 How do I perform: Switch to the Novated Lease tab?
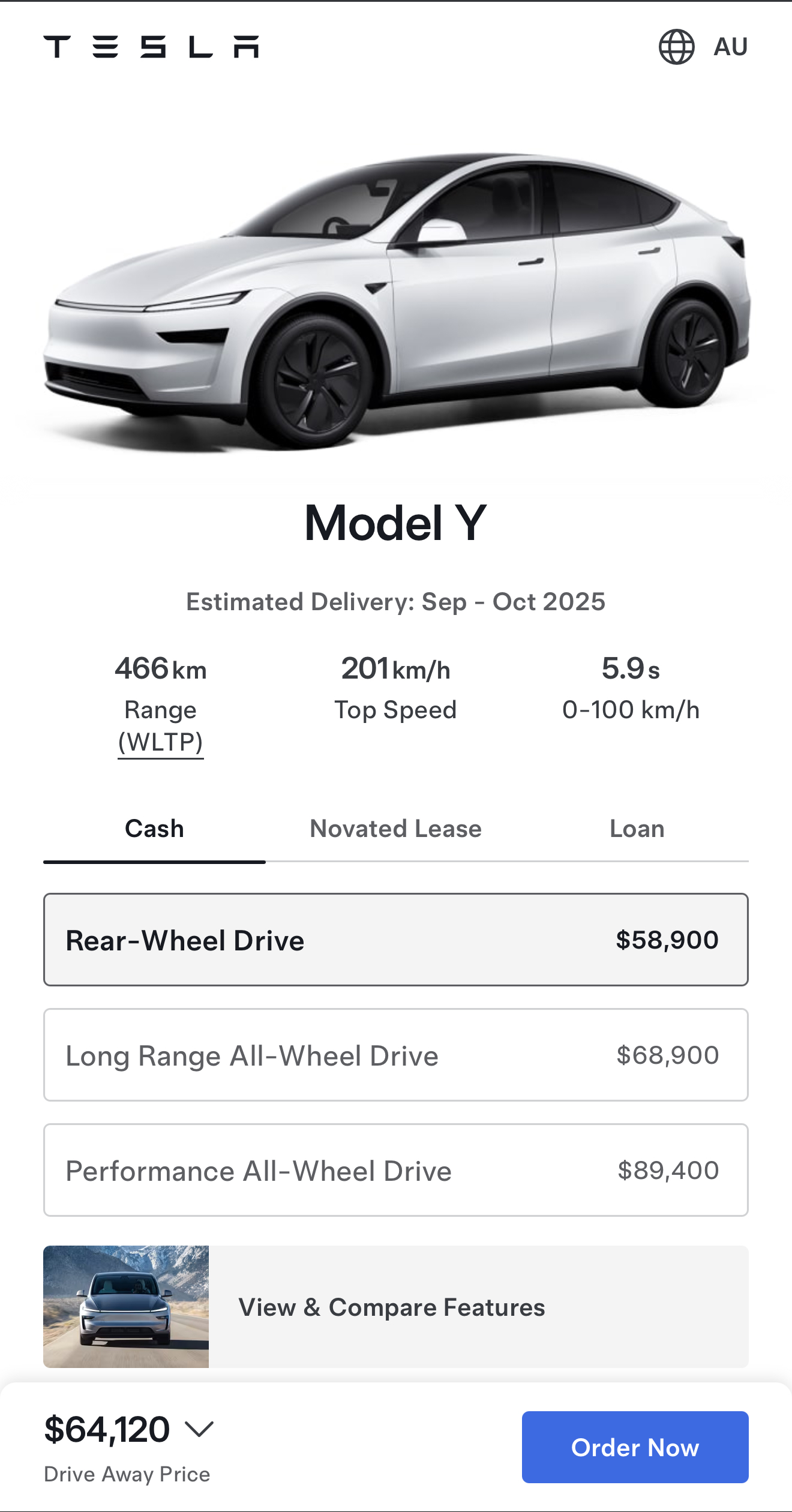pyautogui.click(x=395, y=829)
